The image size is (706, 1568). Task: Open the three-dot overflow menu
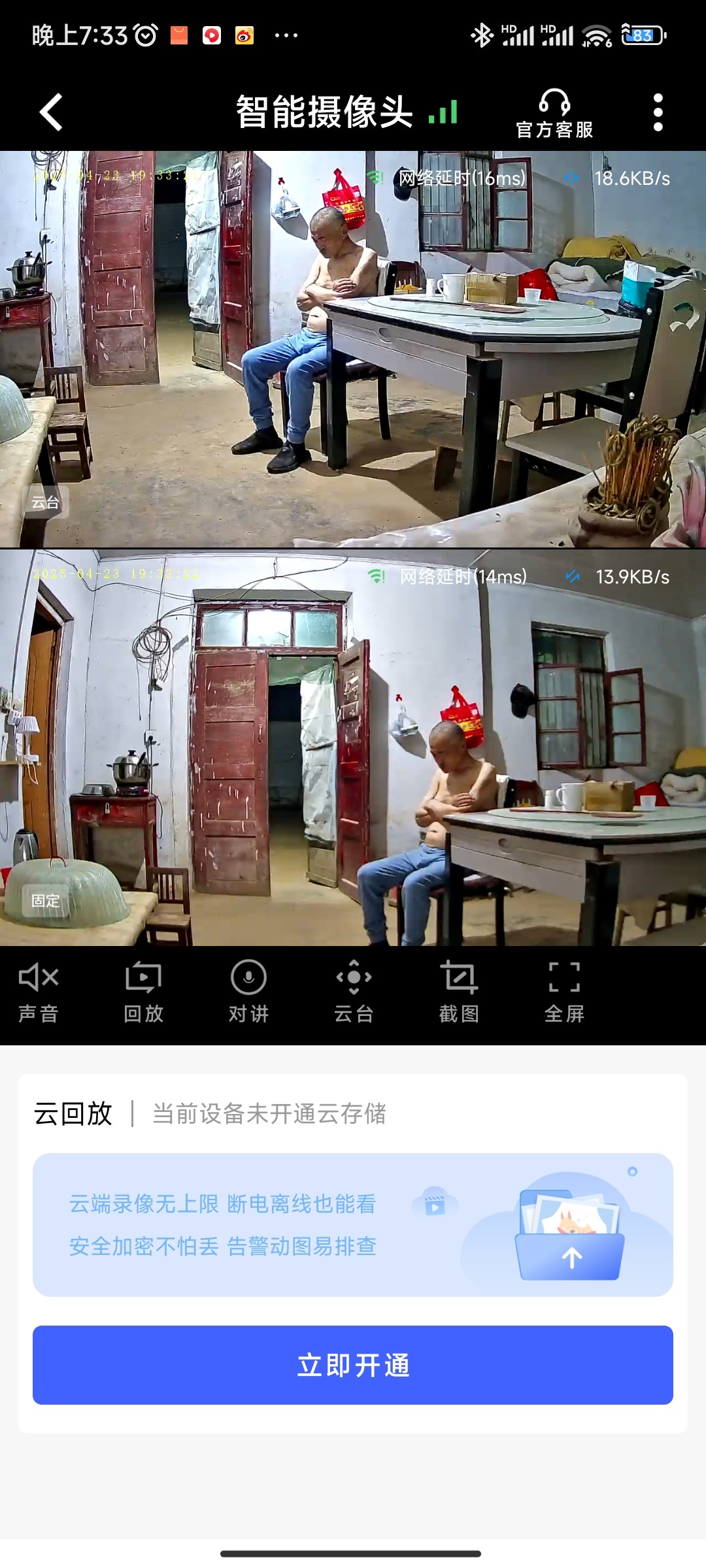pyautogui.click(x=658, y=112)
